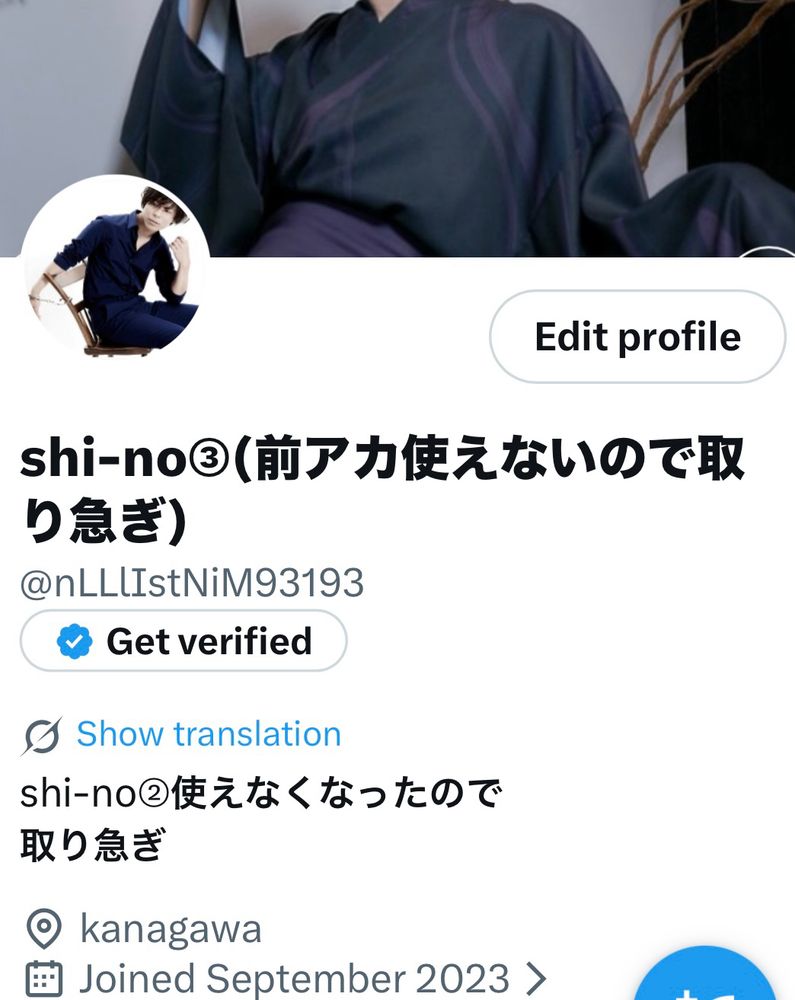Select the Get verified badge button
The width and height of the screenshot is (795, 1000).
pos(184,640)
